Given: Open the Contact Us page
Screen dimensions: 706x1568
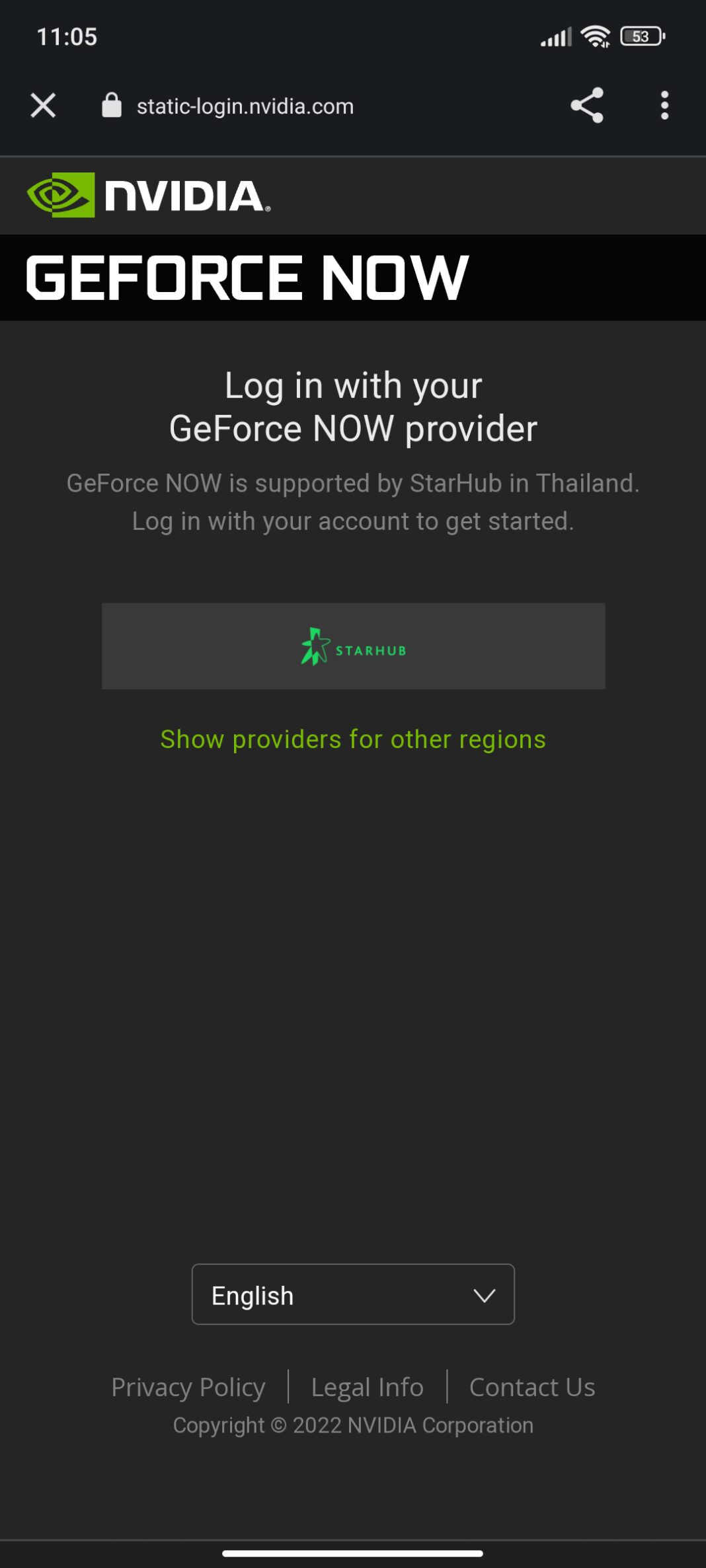Looking at the screenshot, I should 532,1388.
